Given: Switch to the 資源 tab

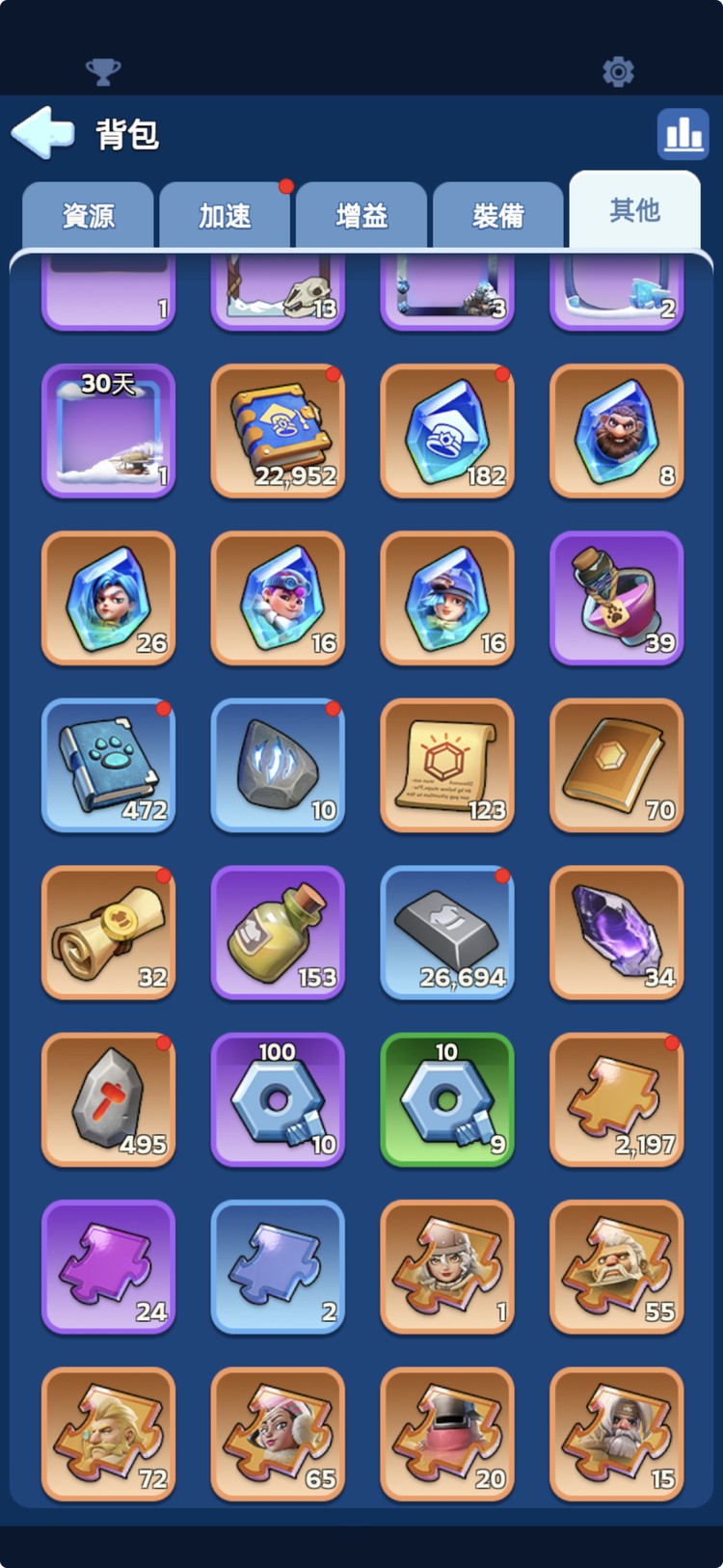Looking at the screenshot, I should pyautogui.click(x=88, y=216).
